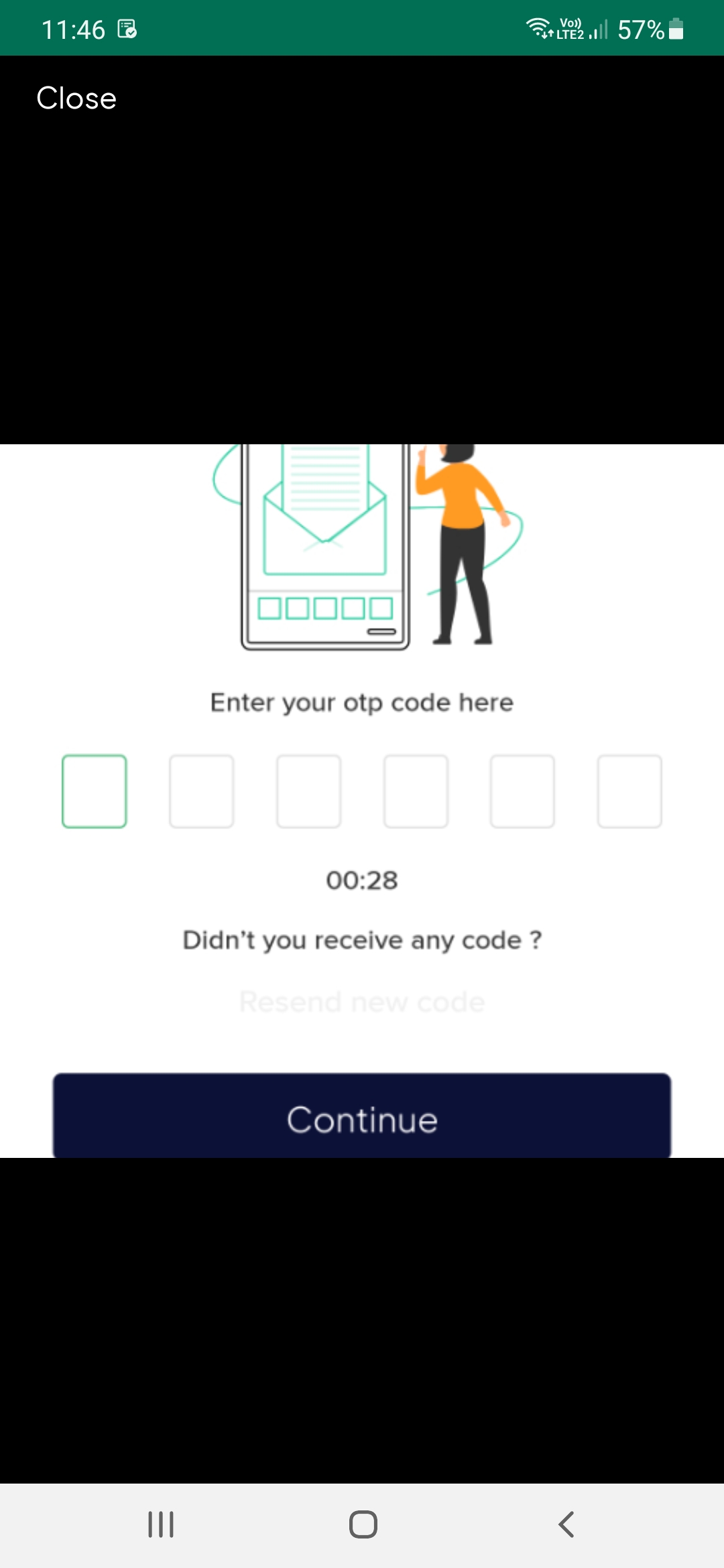Focus the first OTP digit box
Screen dimensions: 724x1568
[95, 791]
